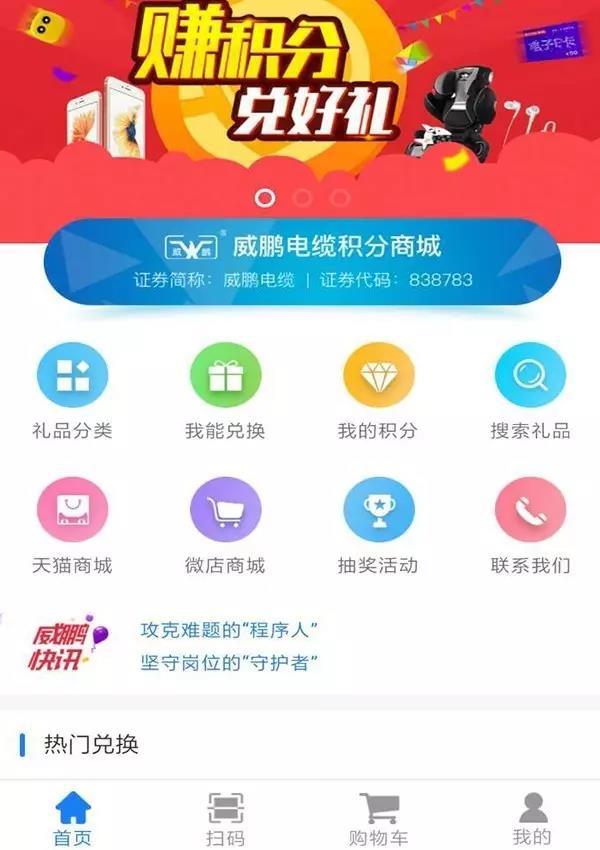This screenshot has width=600, height=850.
Task: Read news 攻克难题的"程序人"
Action: click(229, 631)
